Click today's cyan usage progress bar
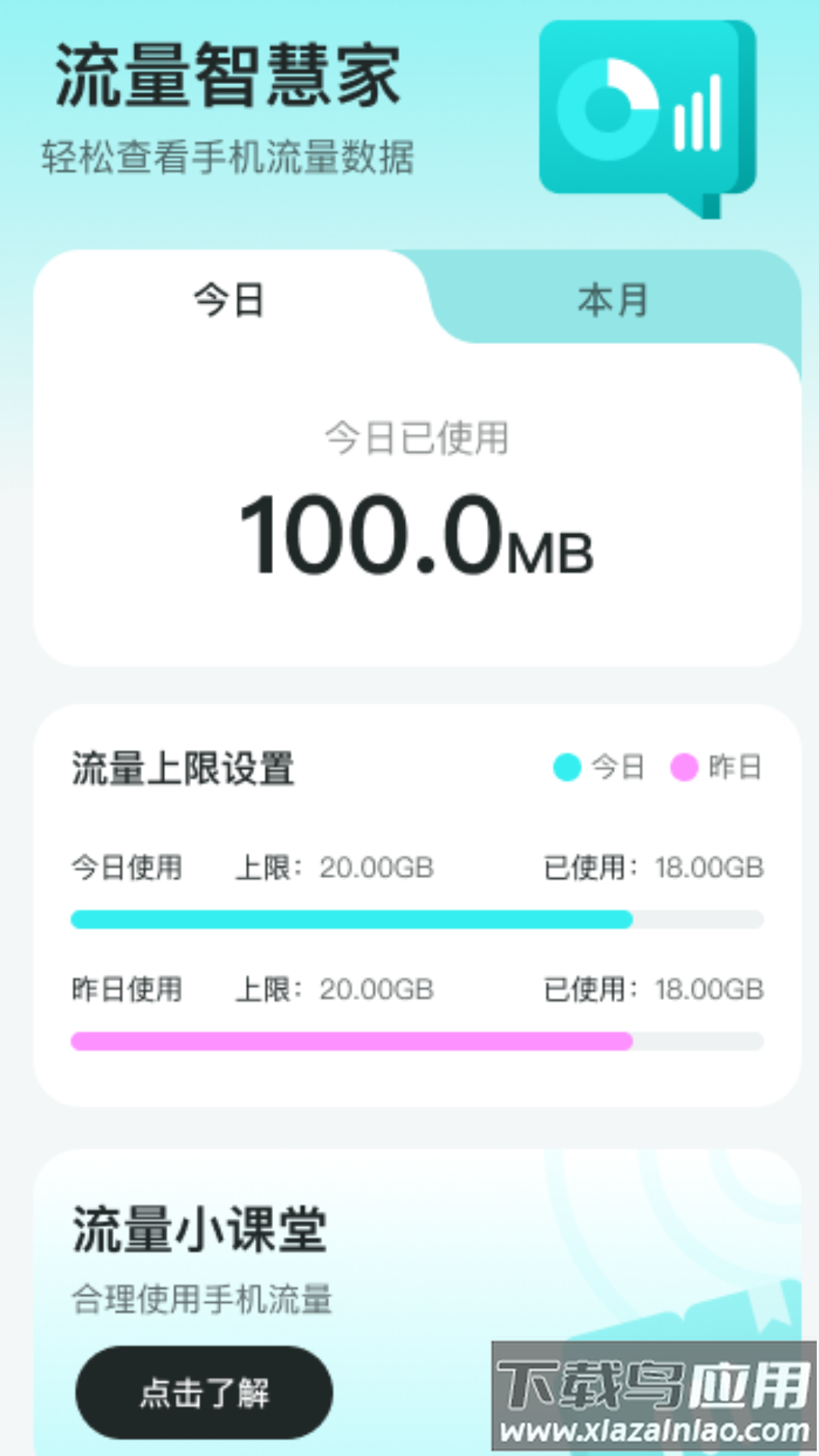This screenshot has width=819, height=1456. point(353,918)
